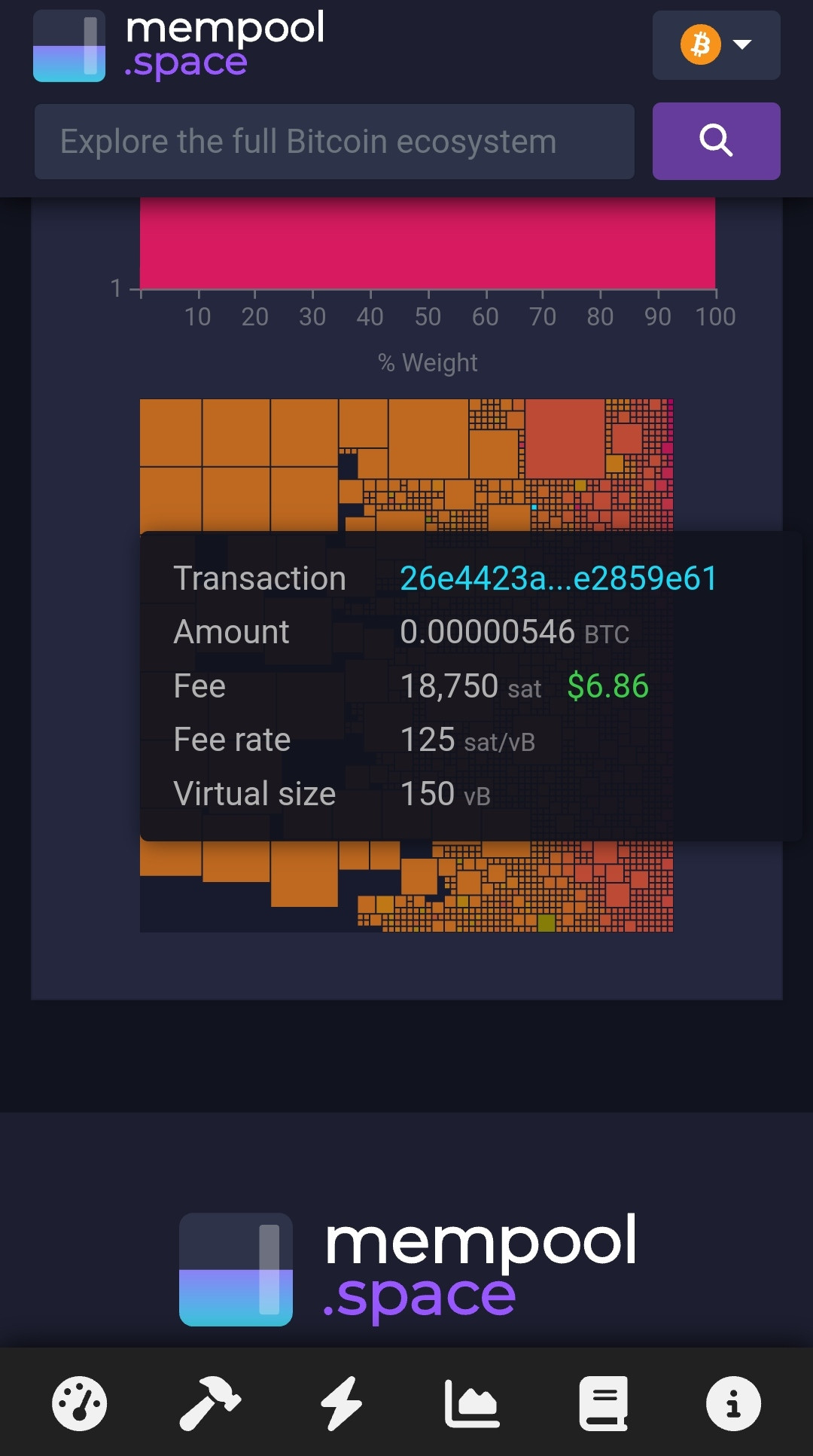This screenshot has width=813, height=1456.
Task: Open the Lightning bolt tab
Action: point(341,1403)
